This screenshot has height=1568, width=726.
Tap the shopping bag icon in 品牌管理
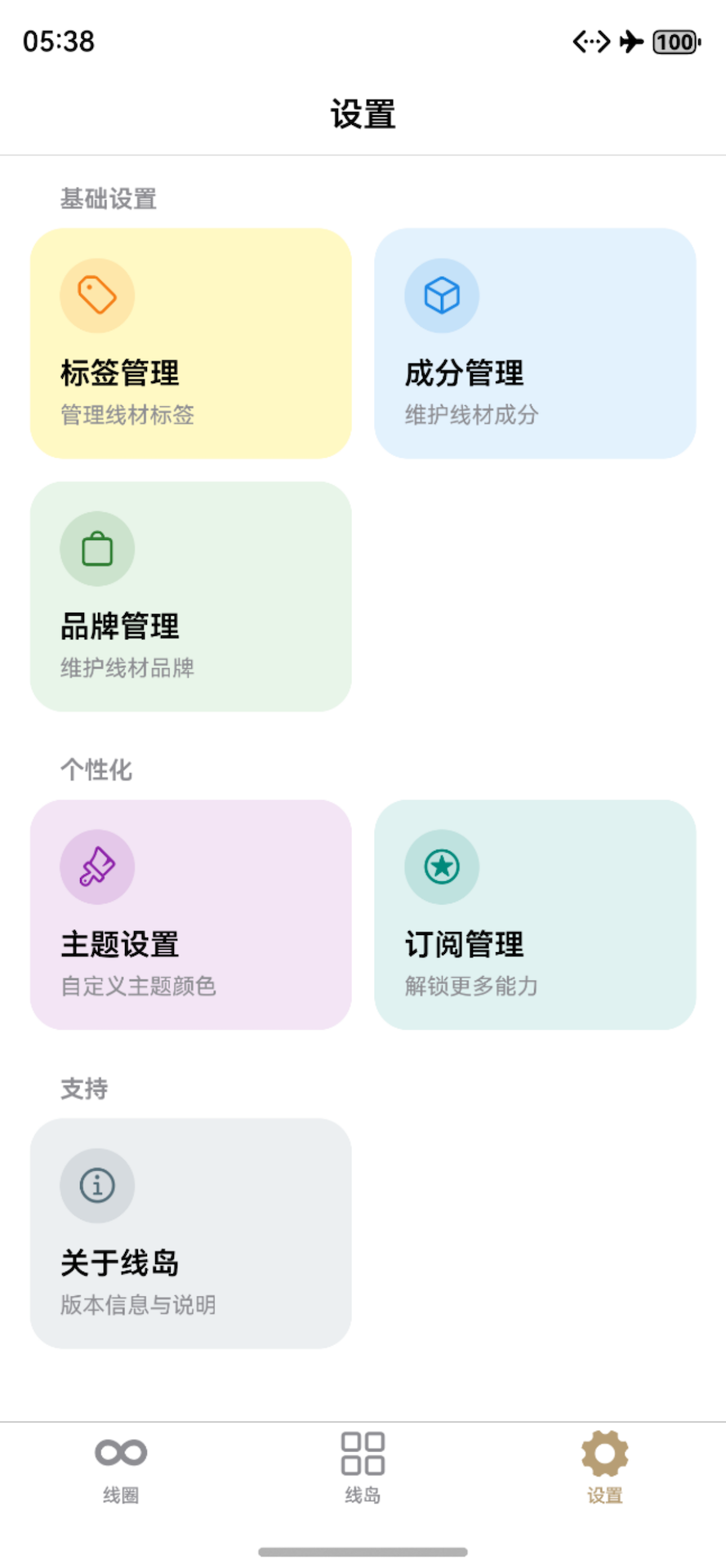point(97,549)
